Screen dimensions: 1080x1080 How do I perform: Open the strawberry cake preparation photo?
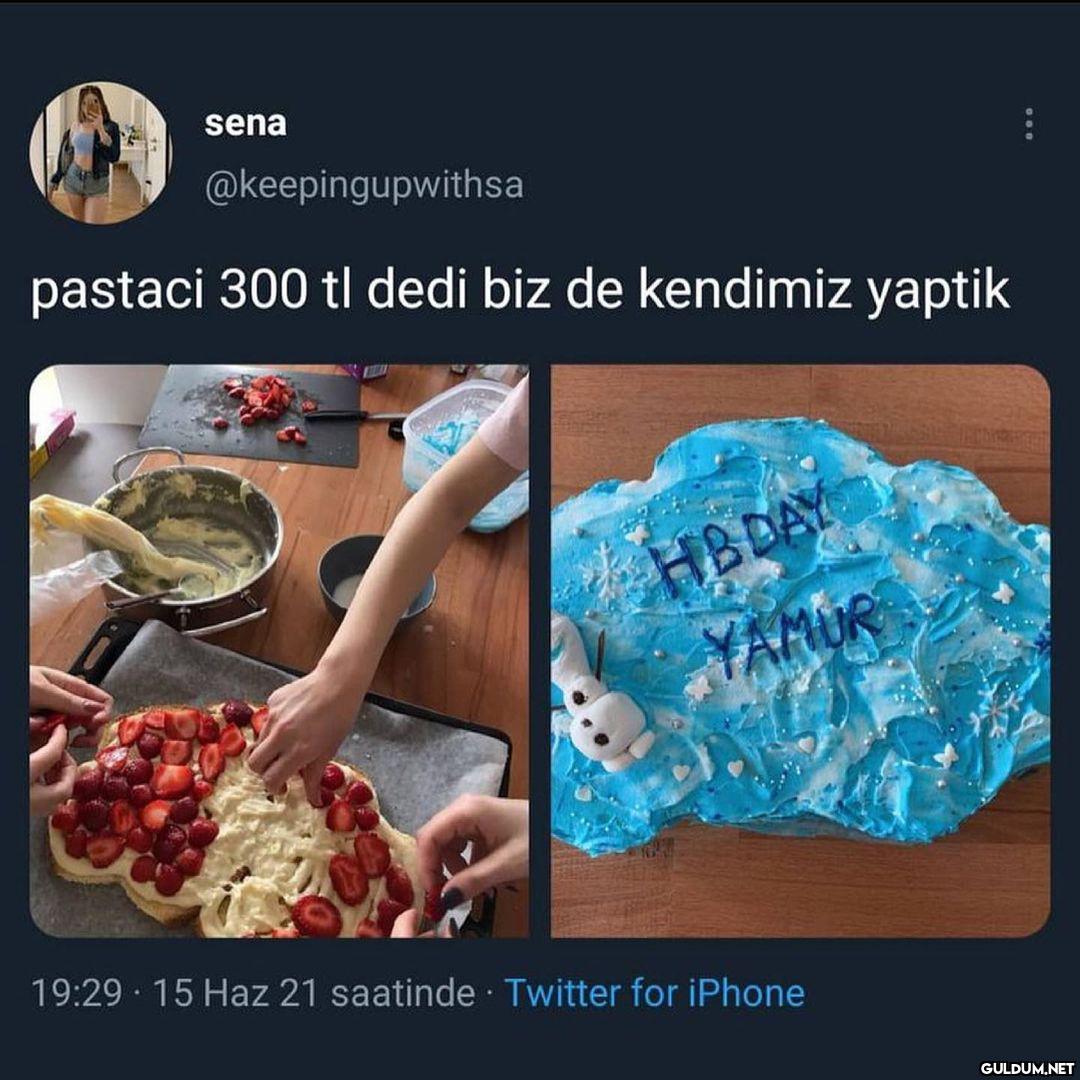279,650
